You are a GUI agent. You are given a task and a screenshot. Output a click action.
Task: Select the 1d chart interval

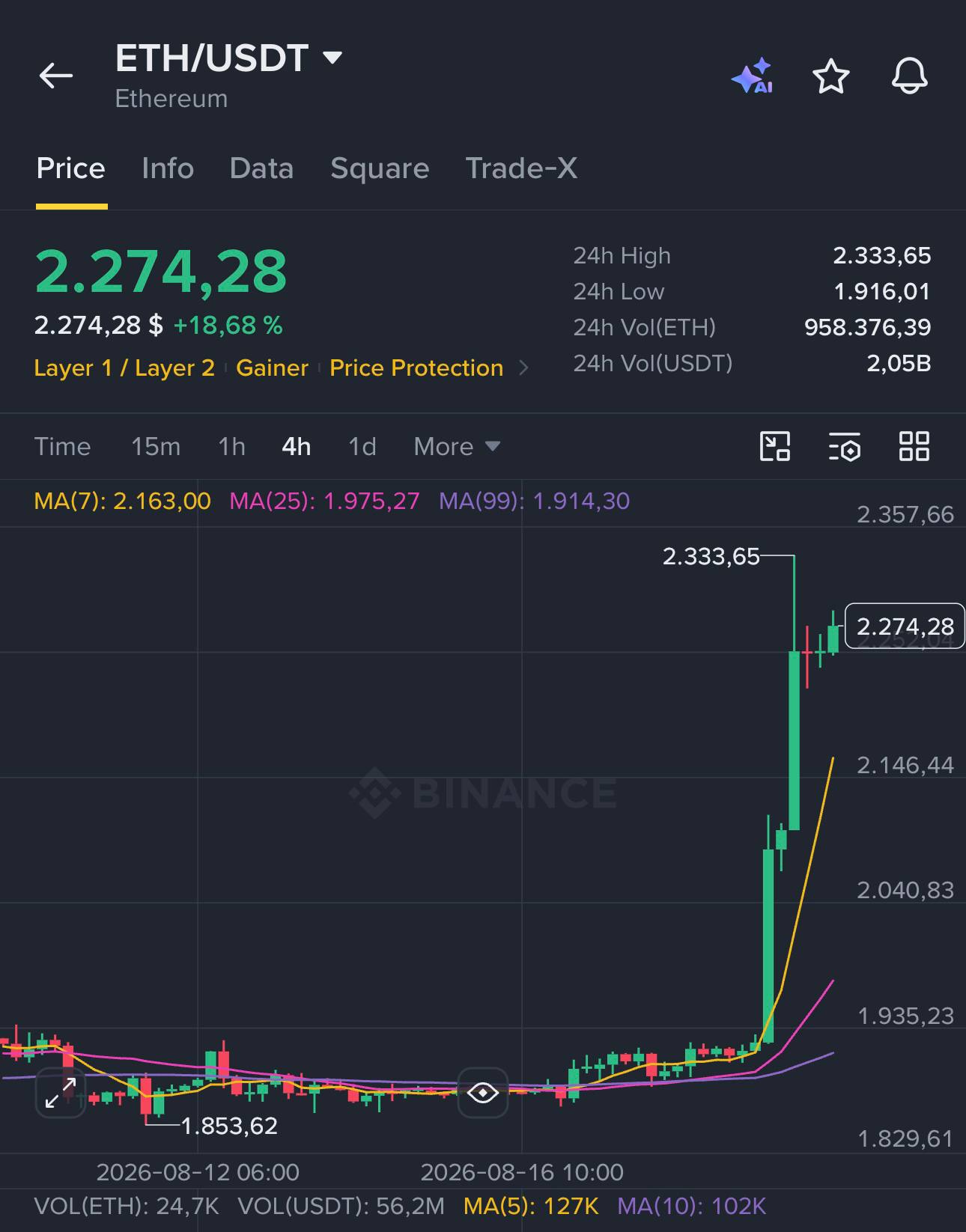tap(362, 447)
